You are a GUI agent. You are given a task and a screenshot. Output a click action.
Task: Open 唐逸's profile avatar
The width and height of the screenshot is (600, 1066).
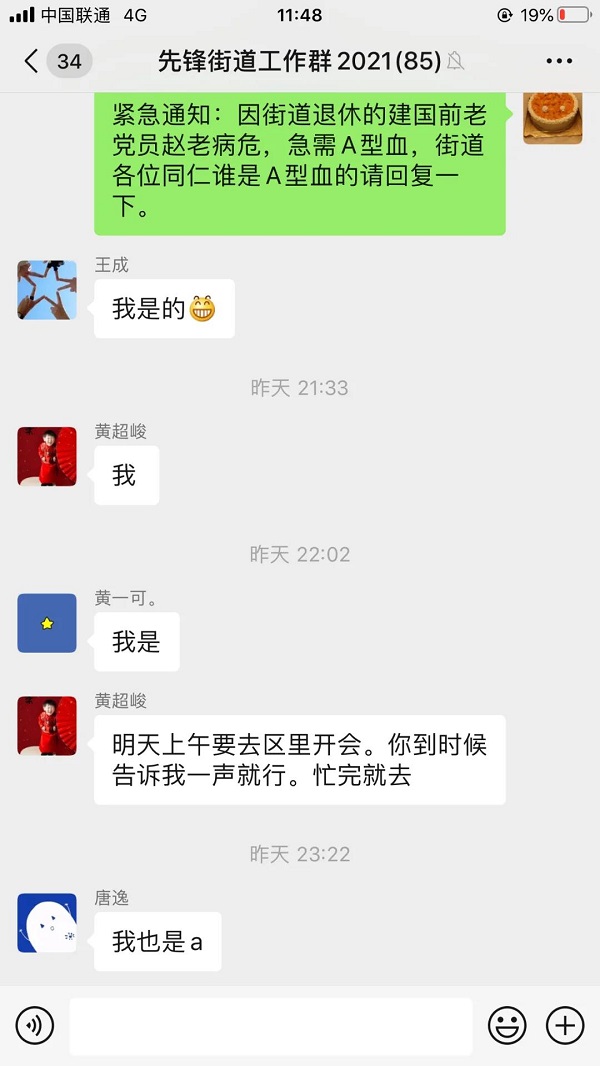(x=47, y=922)
